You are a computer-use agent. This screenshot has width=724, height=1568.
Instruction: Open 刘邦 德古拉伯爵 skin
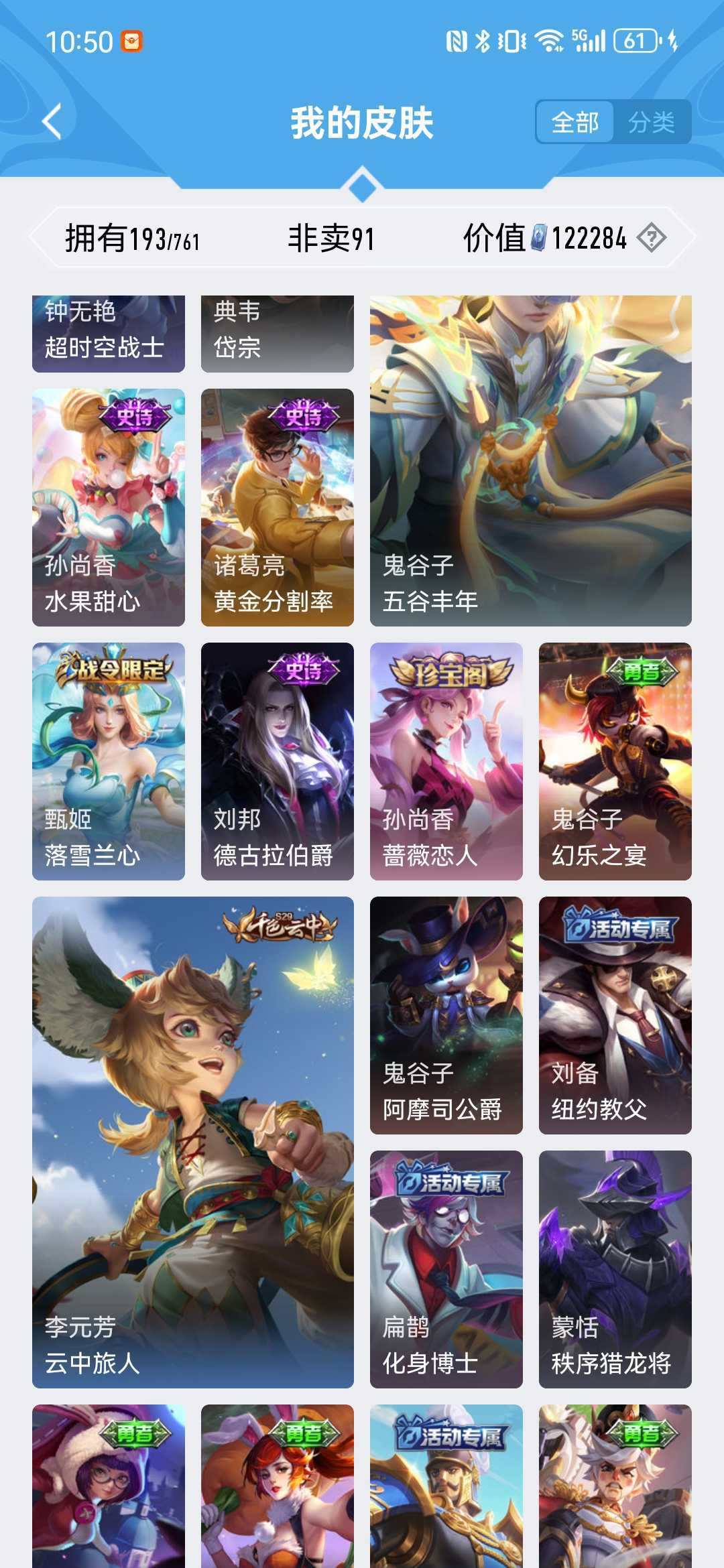tap(277, 761)
